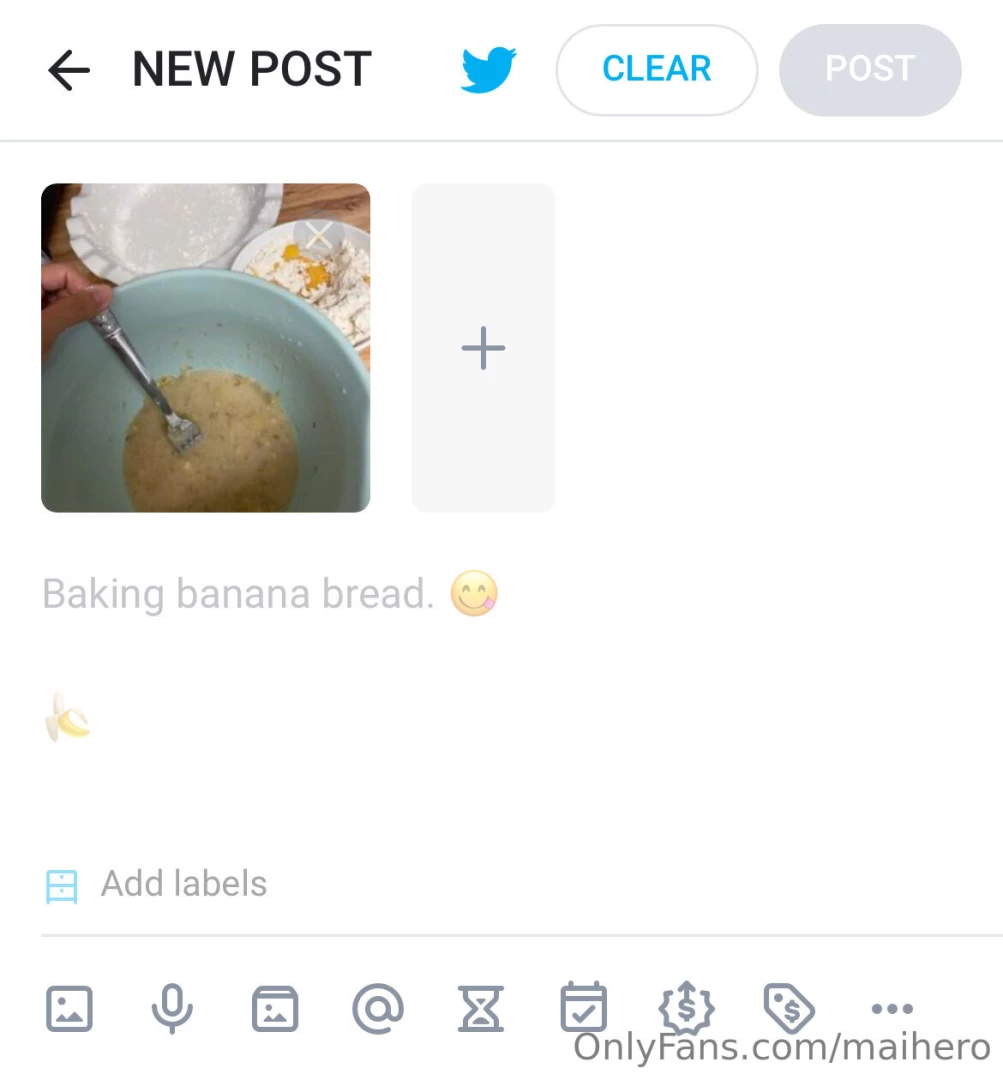This screenshot has width=1003, height=1080.
Task: Toggle Twitter sharing with the bird icon
Action: point(488,70)
